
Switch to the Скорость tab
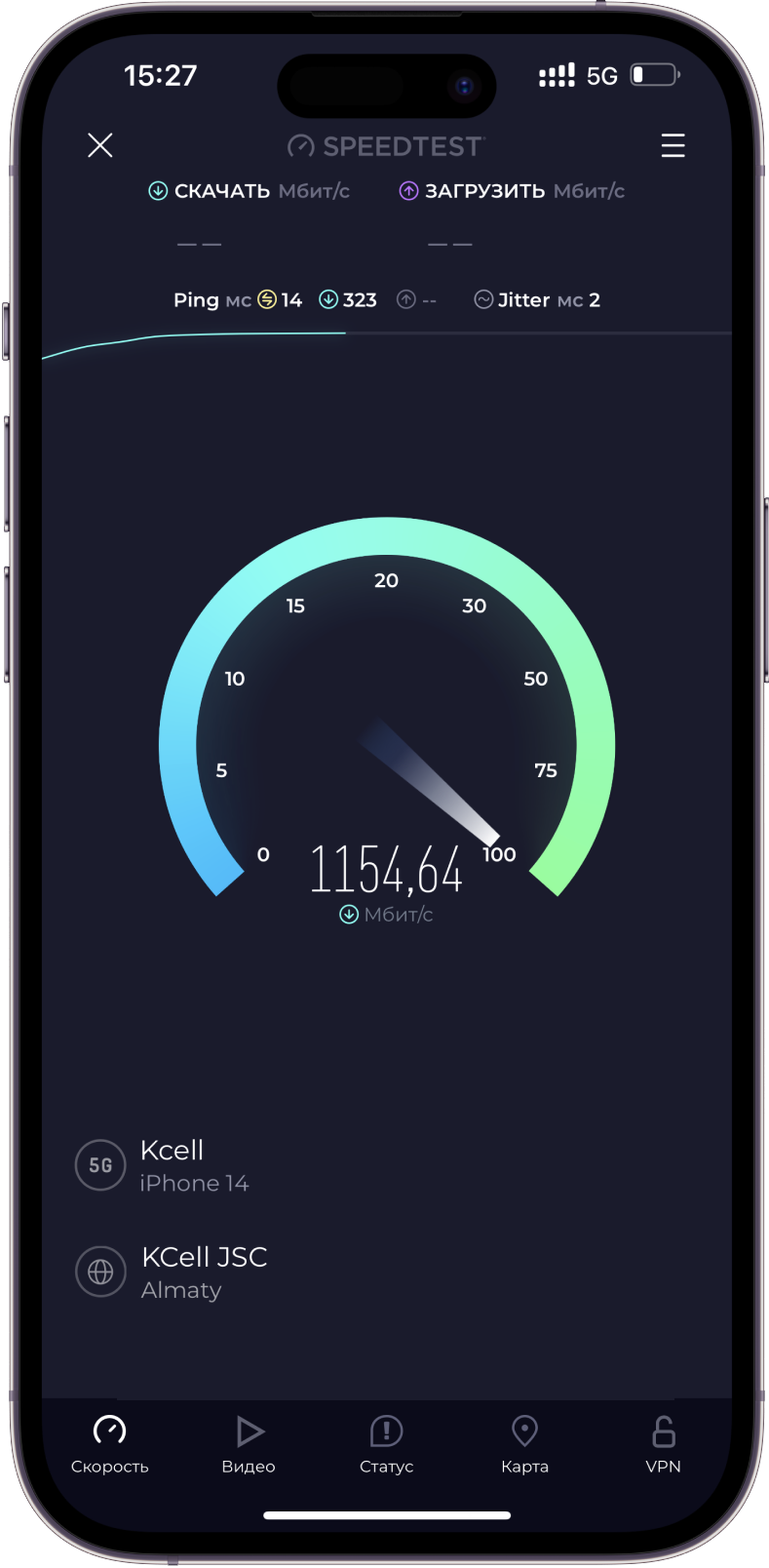pyautogui.click(x=109, y=1443)
